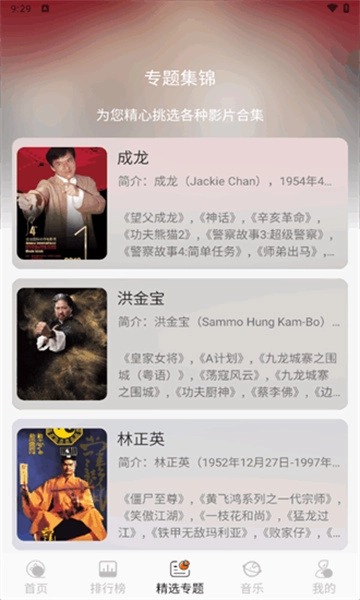
Task: Switch to the 我的 tab
Action: [324, 577]
